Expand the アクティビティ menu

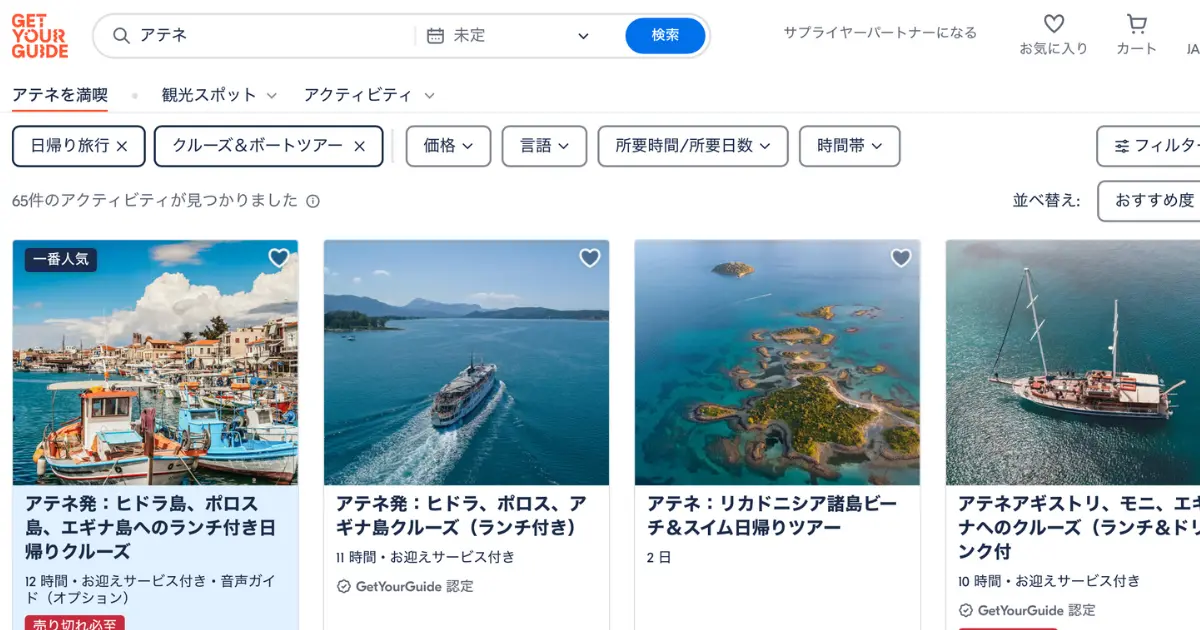tap(369, 95)
